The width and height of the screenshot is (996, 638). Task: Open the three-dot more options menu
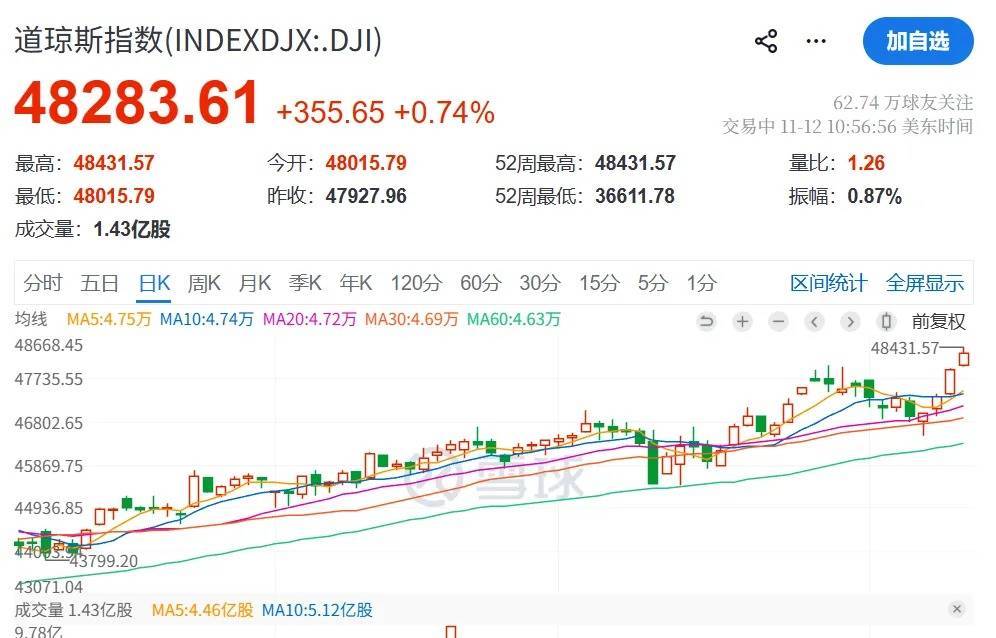point(816,41)
